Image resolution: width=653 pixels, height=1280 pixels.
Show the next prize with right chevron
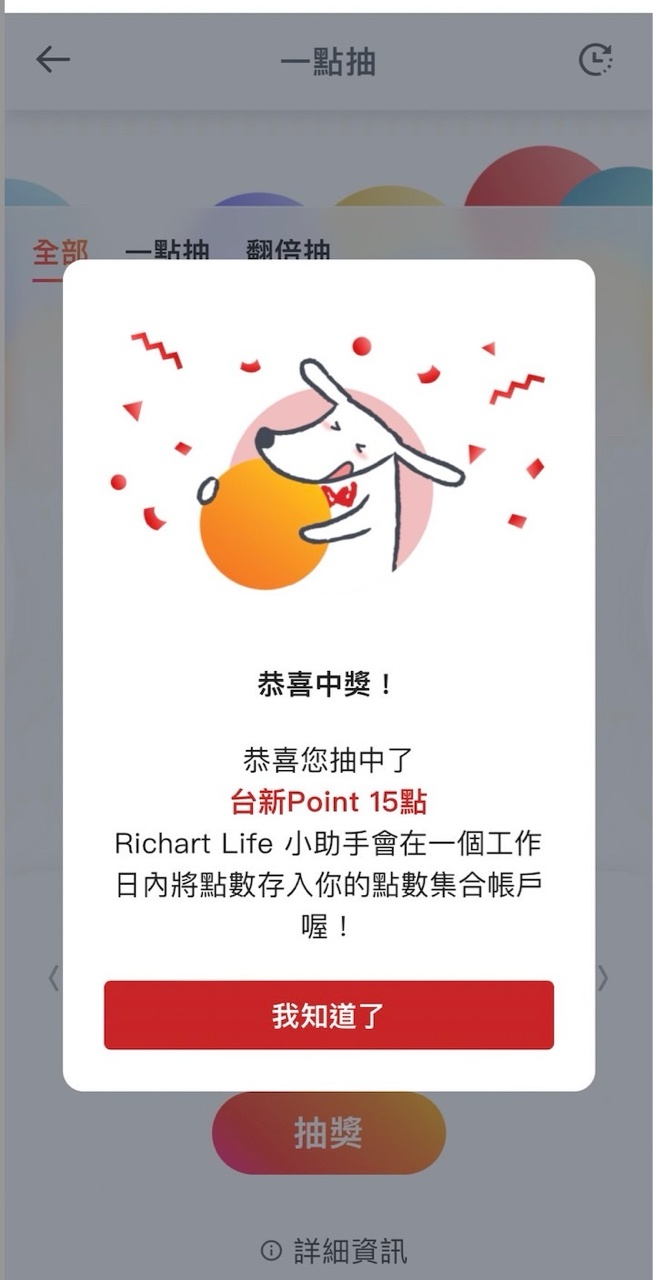tap(602, 979)
